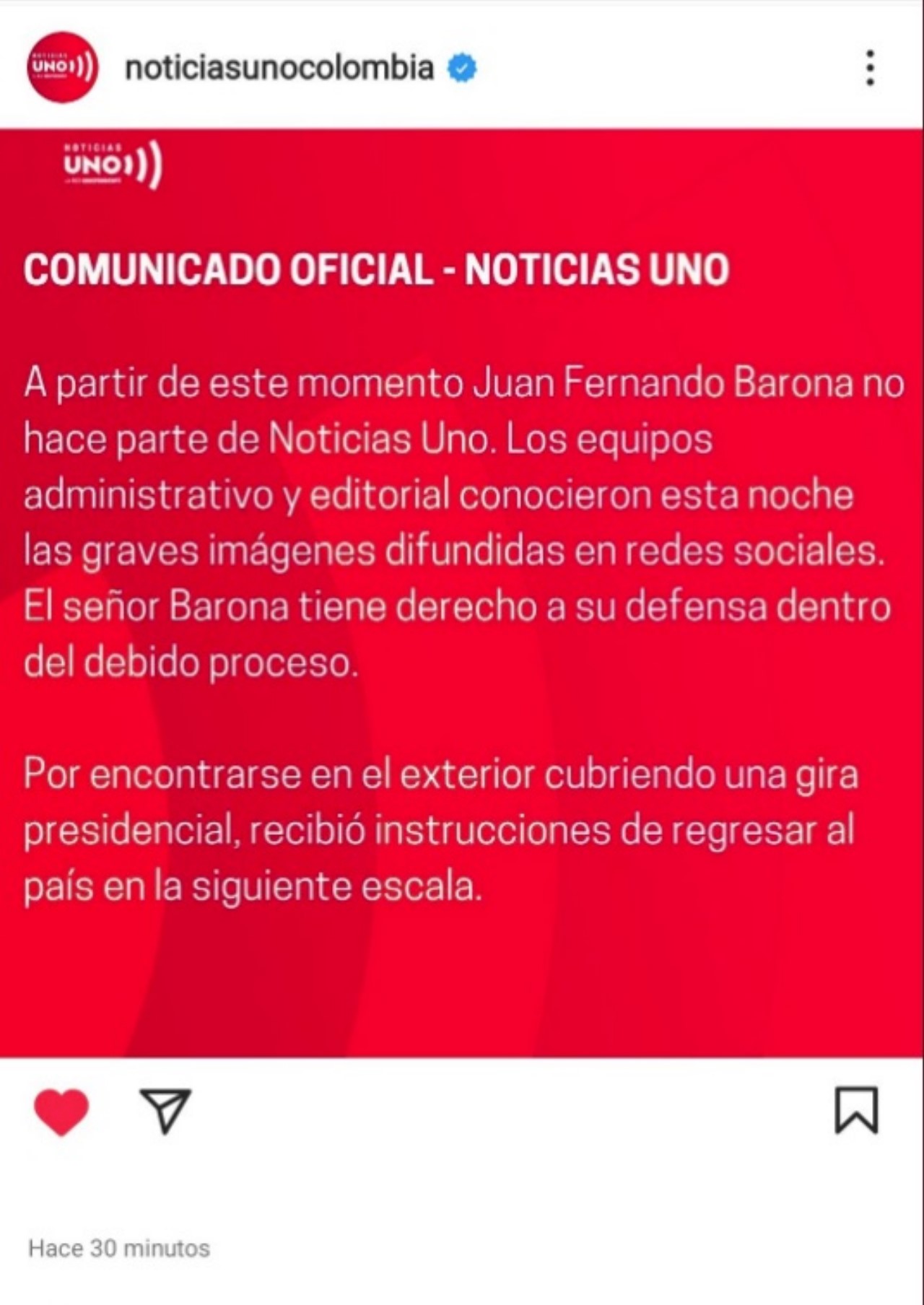Open the post overflow menu
Viewport: 924px width, 1305px height.
[870, 68]
